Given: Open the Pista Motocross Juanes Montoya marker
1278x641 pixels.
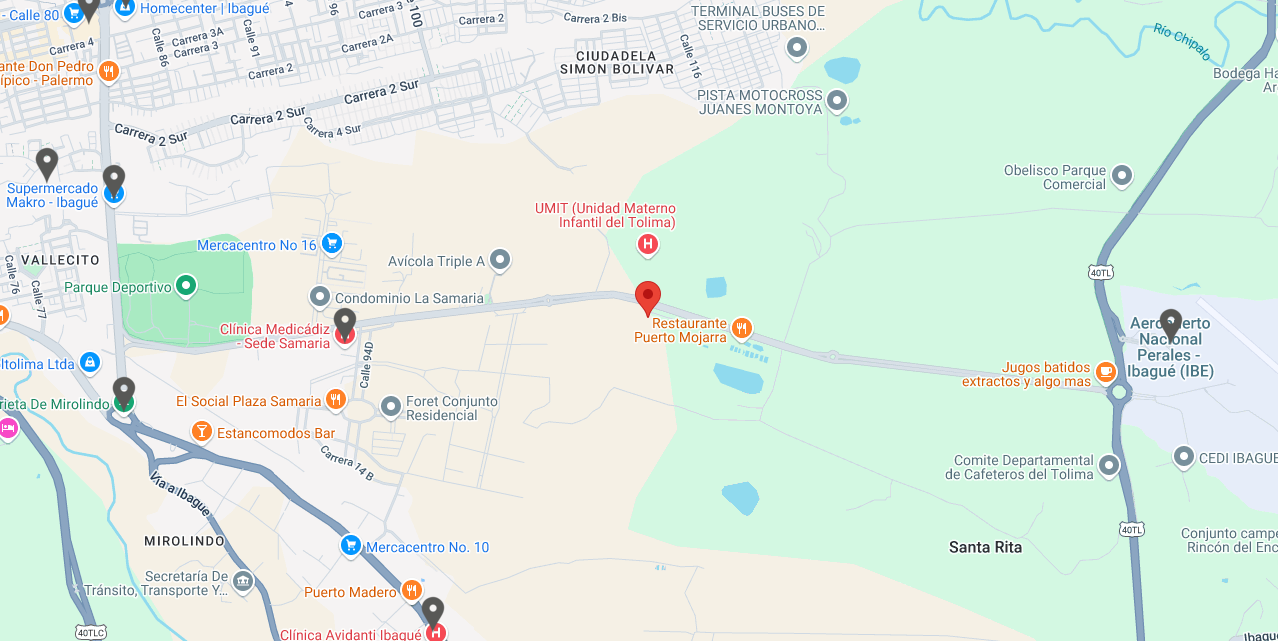Looking at the screenshot, I should click(837, 101).
